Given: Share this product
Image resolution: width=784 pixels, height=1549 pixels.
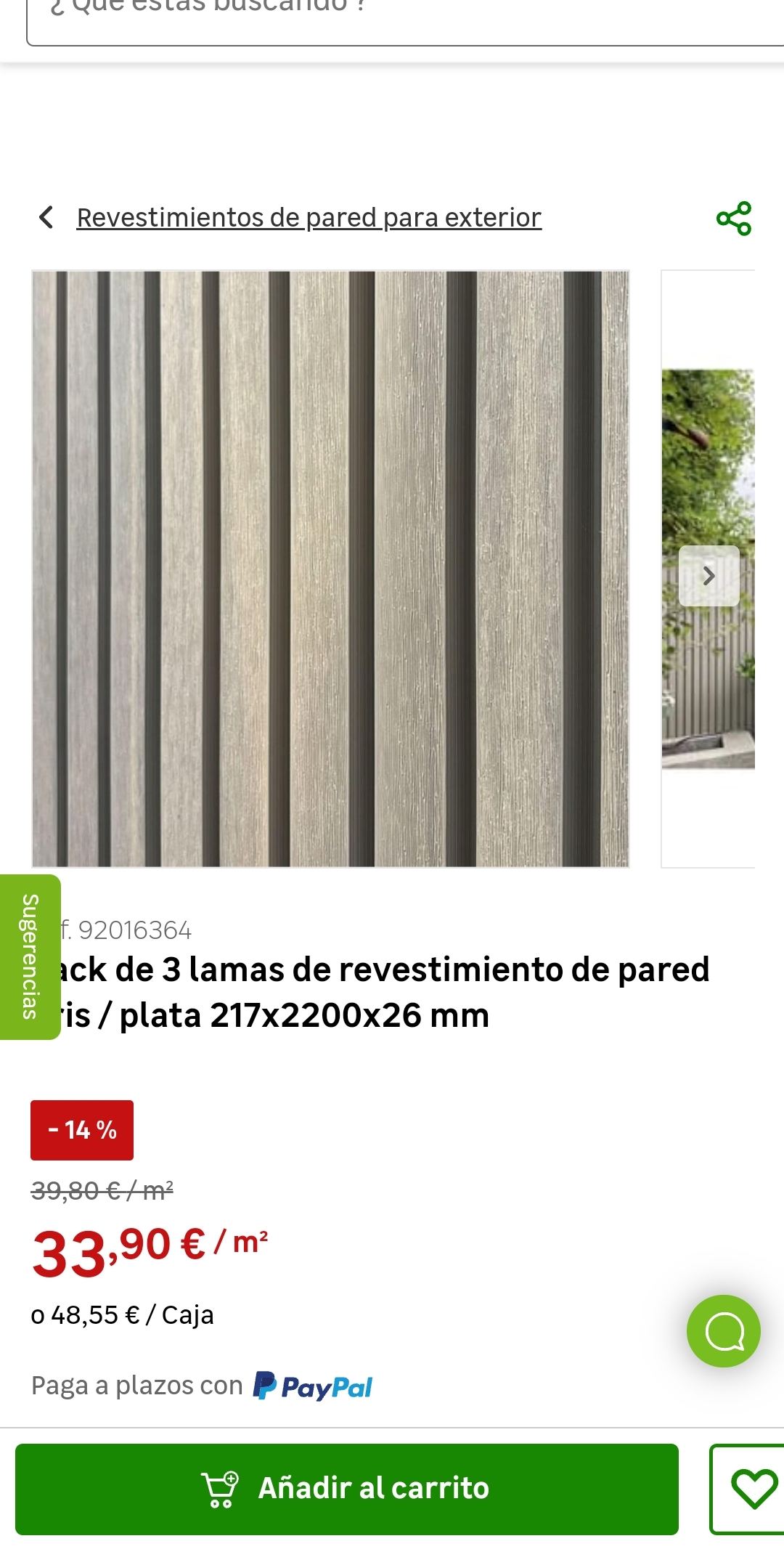Looking at the screenshot, I should pos(734,219).
